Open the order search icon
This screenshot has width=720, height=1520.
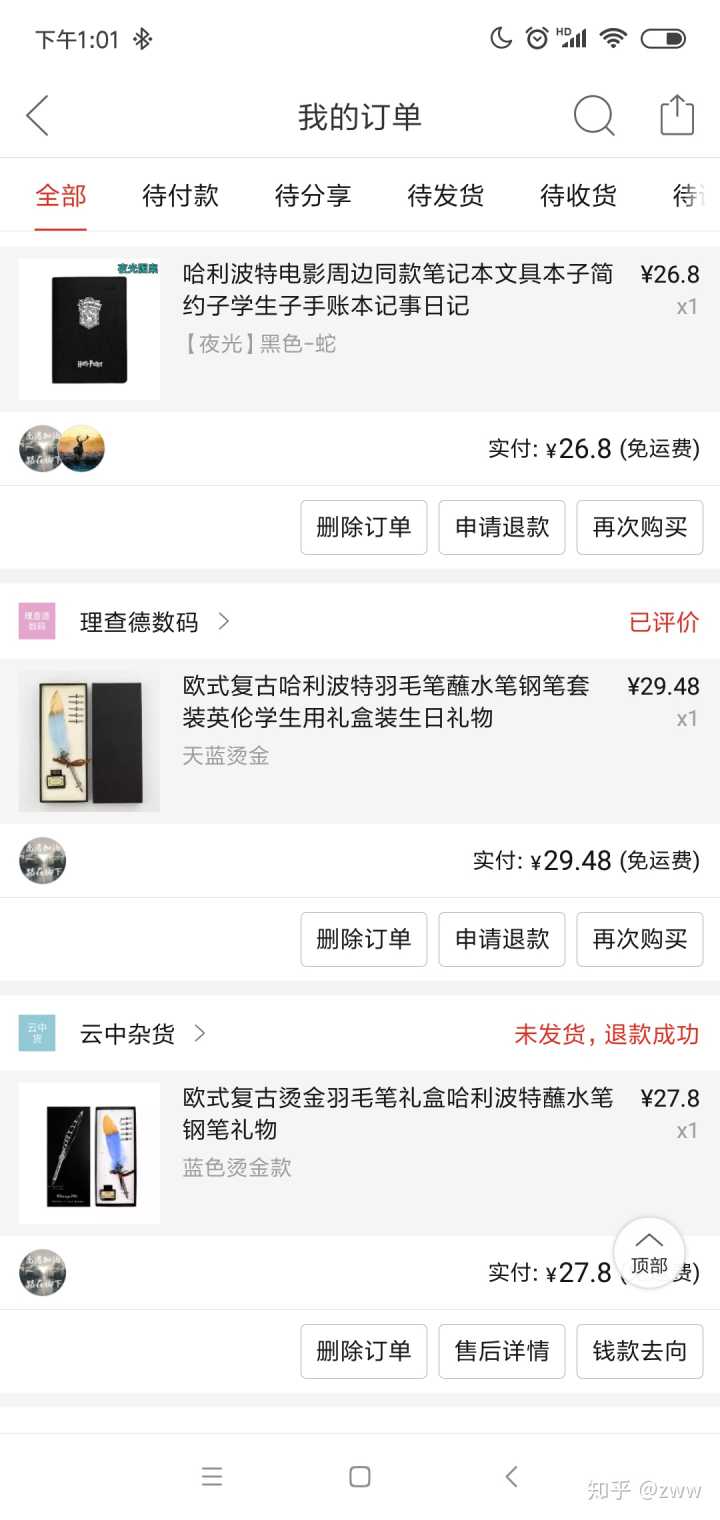point(593,116)
